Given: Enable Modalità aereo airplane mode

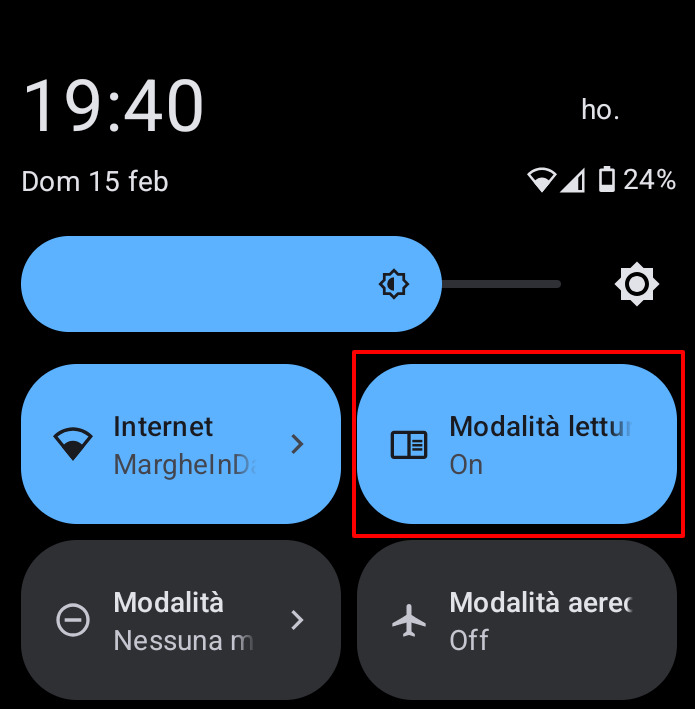Looking at the screenshot, I should [x=516, y=620].
